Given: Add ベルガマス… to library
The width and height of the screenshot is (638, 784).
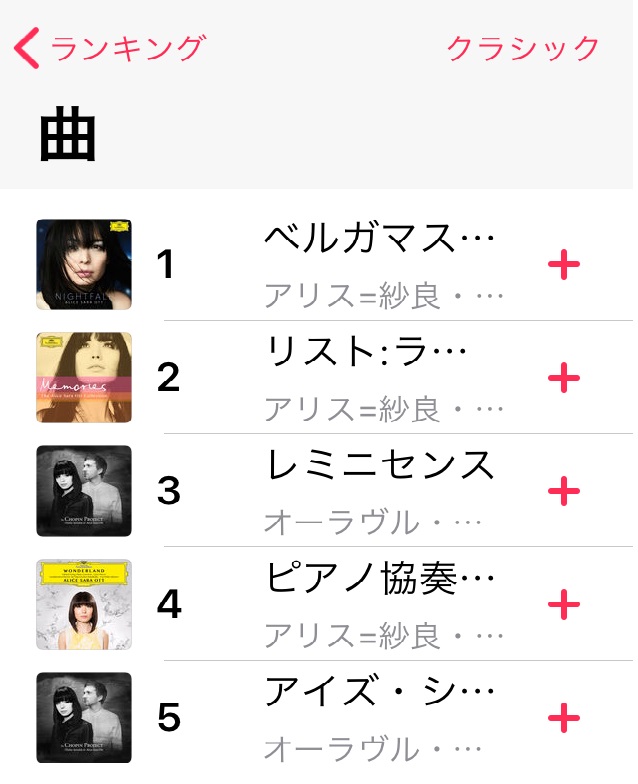Looking at the screenshot, I should [564, 265].
